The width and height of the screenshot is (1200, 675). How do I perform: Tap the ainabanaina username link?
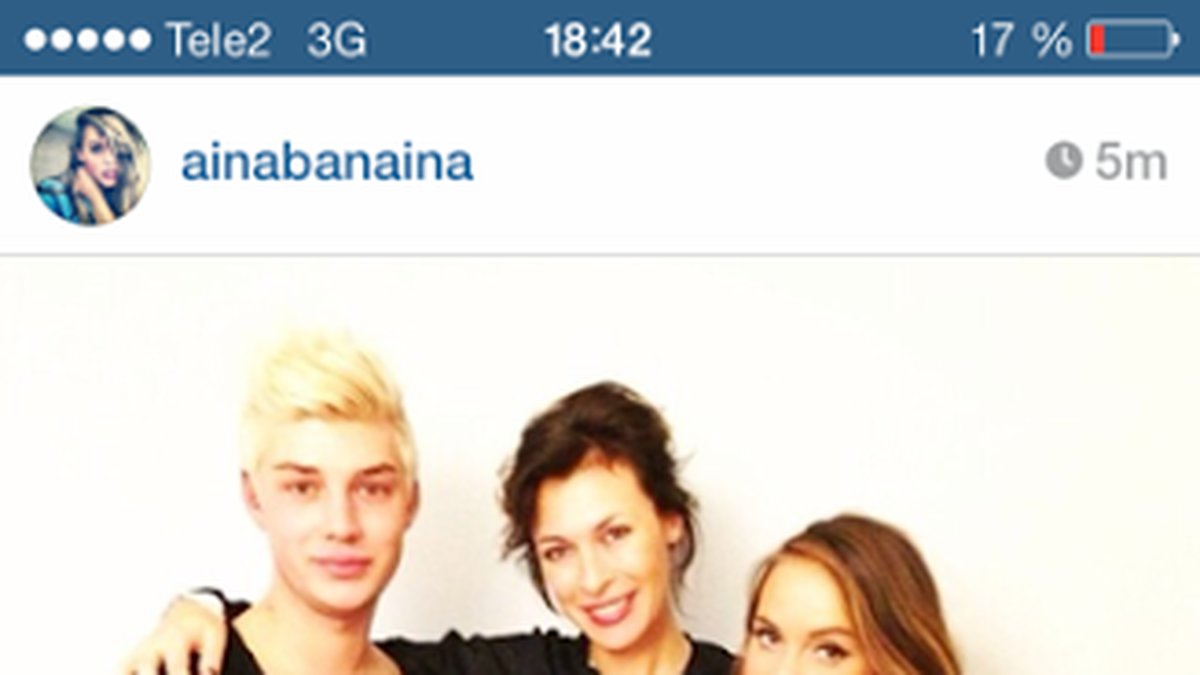pyautogui.click(x=327, y=164)
